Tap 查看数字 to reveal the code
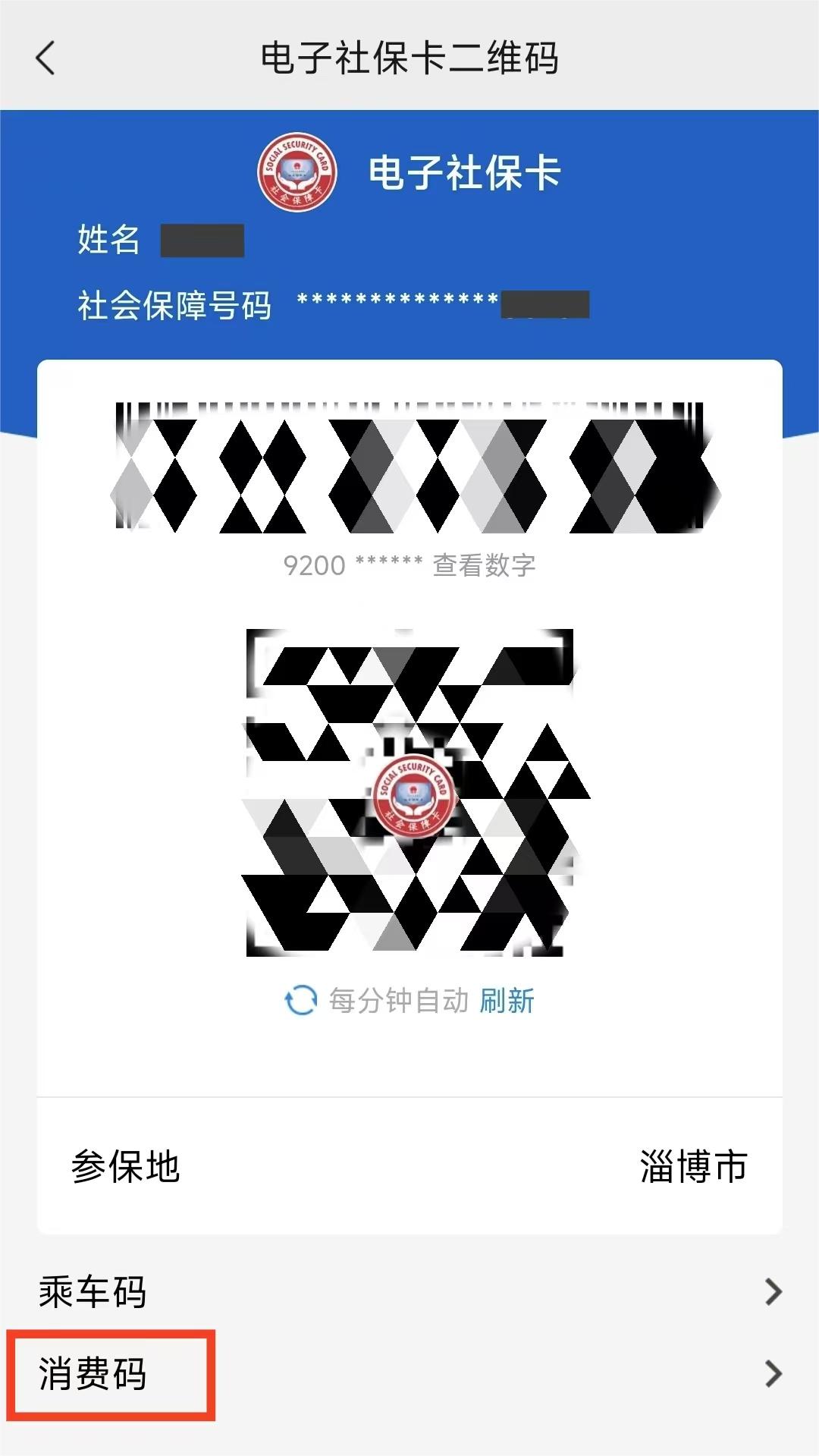The height and width of the screenshot is (1456, 819). [x=484, y=565]
